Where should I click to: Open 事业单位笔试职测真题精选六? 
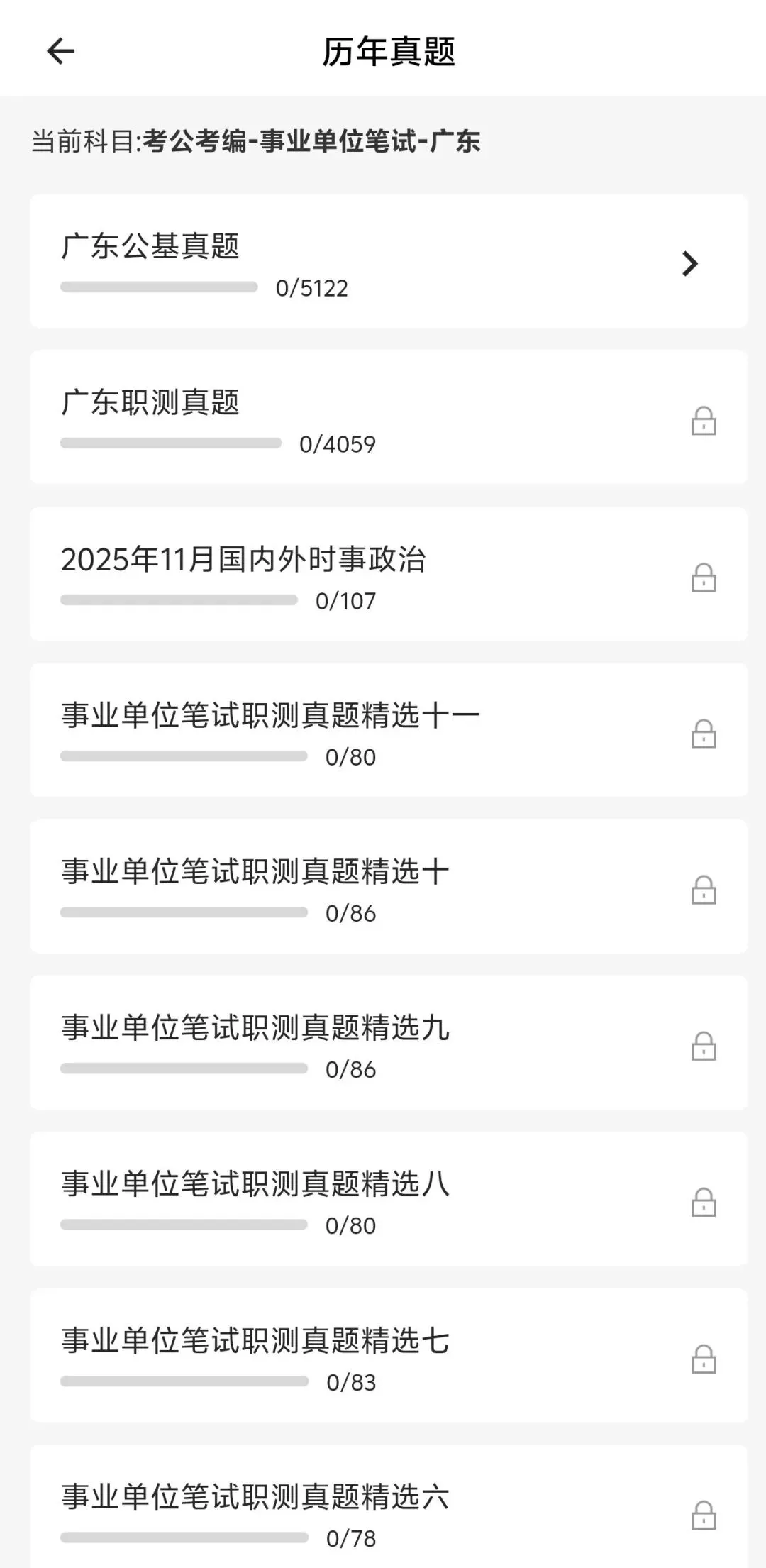click(389, 1508)
